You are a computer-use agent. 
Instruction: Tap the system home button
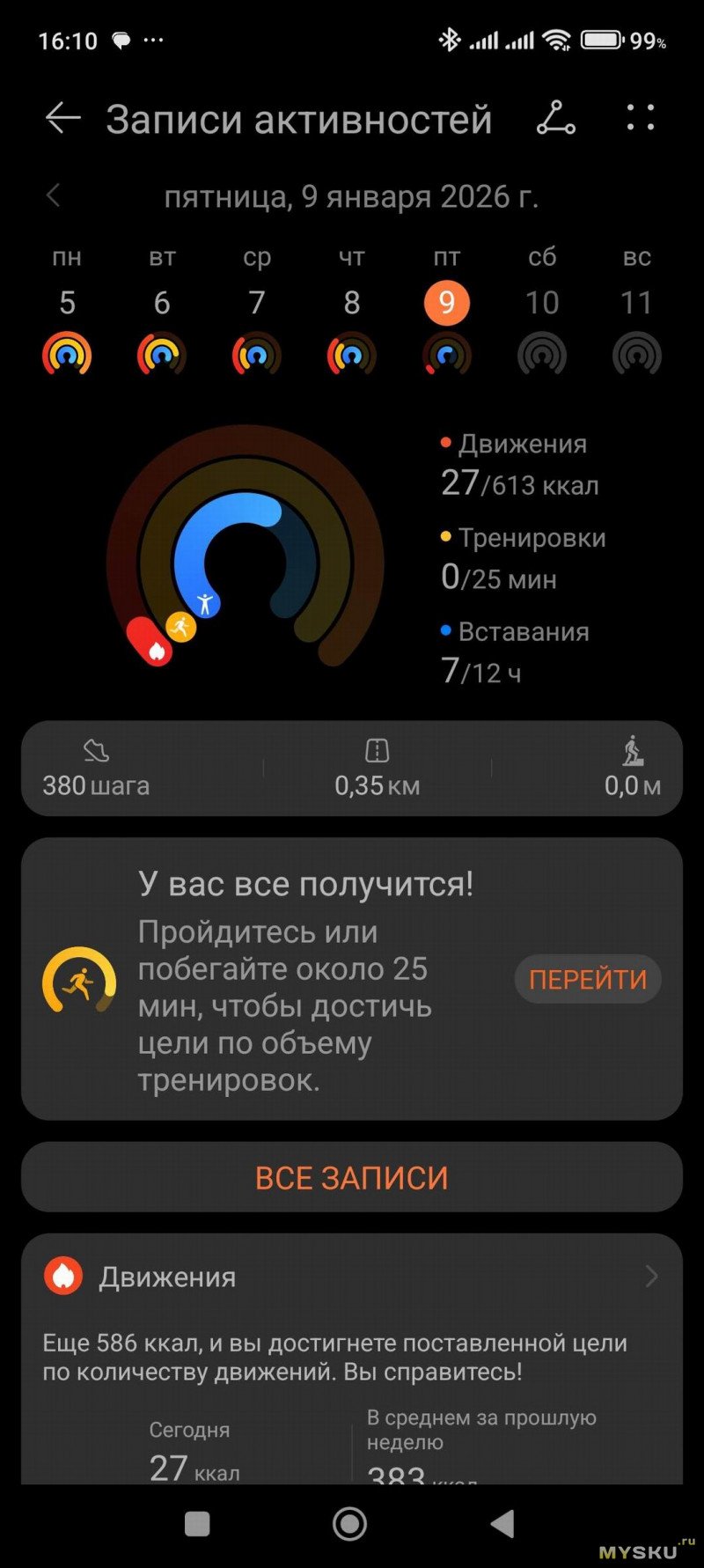pyautogui.click(x=350, y=1523)
